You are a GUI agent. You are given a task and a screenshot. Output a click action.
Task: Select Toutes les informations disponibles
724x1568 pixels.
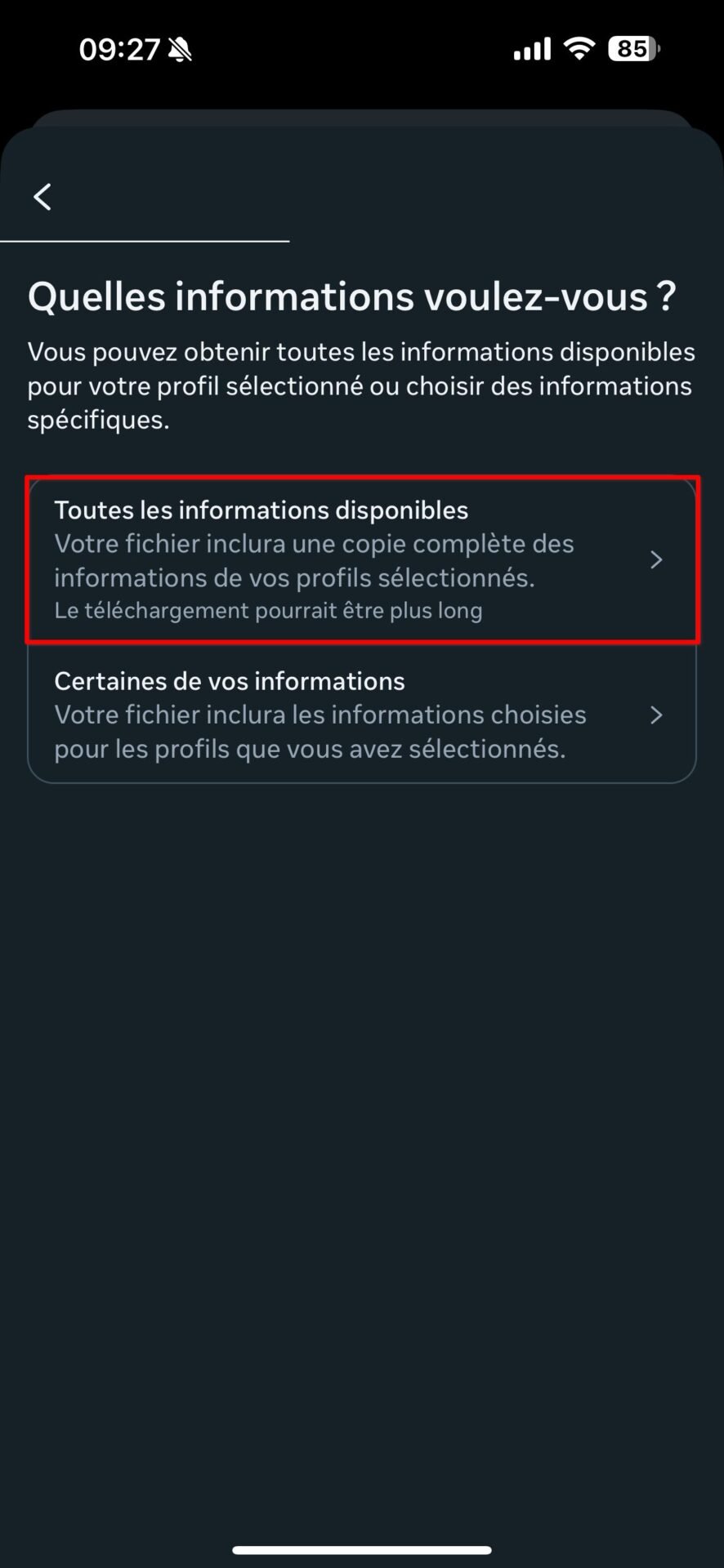click(x=362, y=559)
